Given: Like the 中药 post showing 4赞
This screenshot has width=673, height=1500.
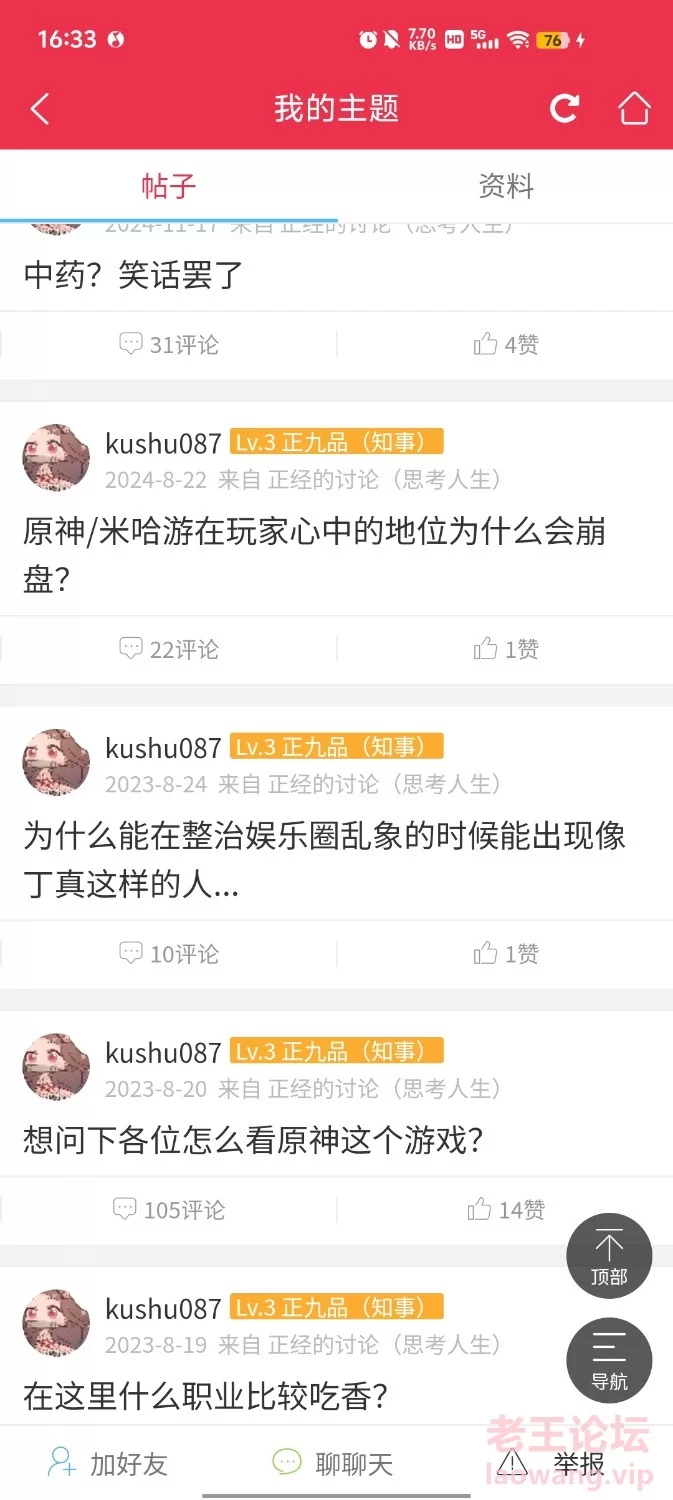Looking at the screenshot, I should pyautogui.click(x=506, y=345).
